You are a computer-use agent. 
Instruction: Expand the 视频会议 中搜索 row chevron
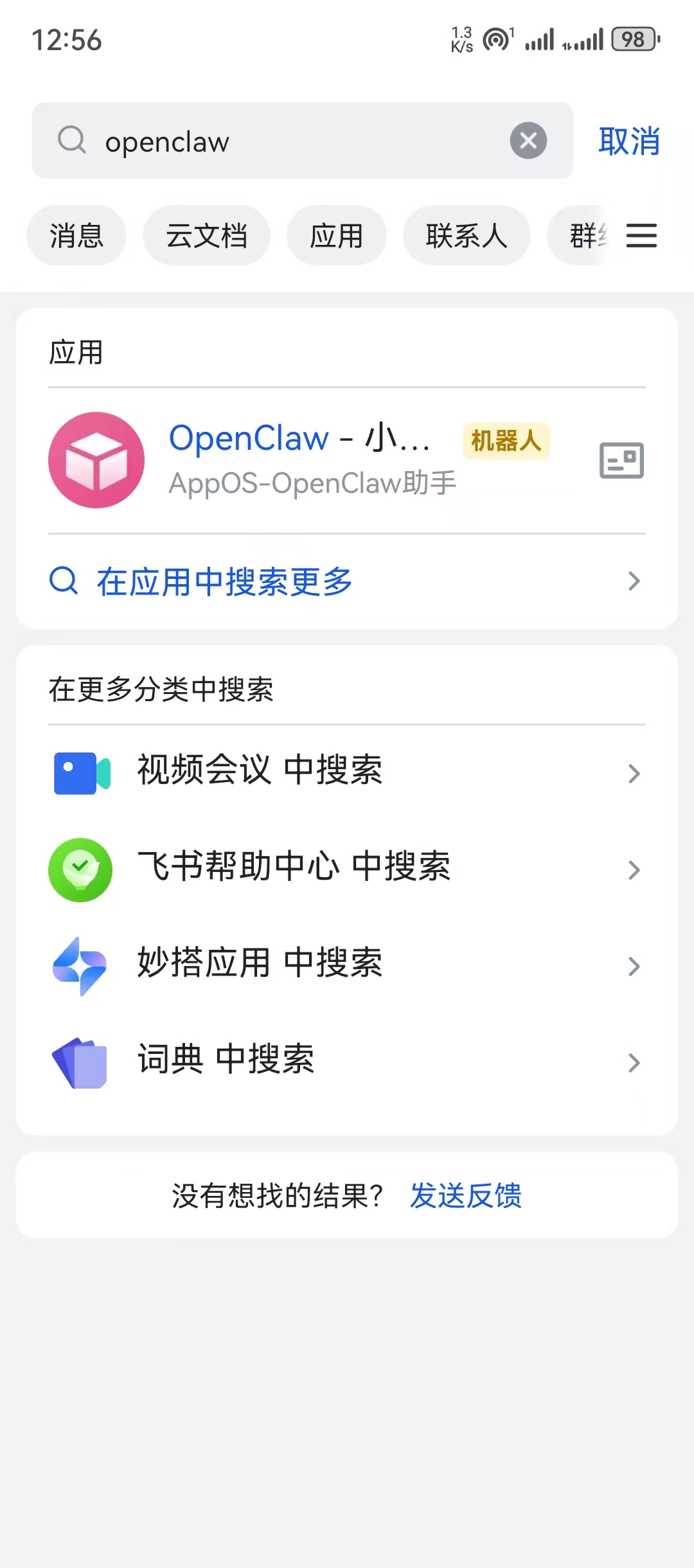click(x=635, y=774)
